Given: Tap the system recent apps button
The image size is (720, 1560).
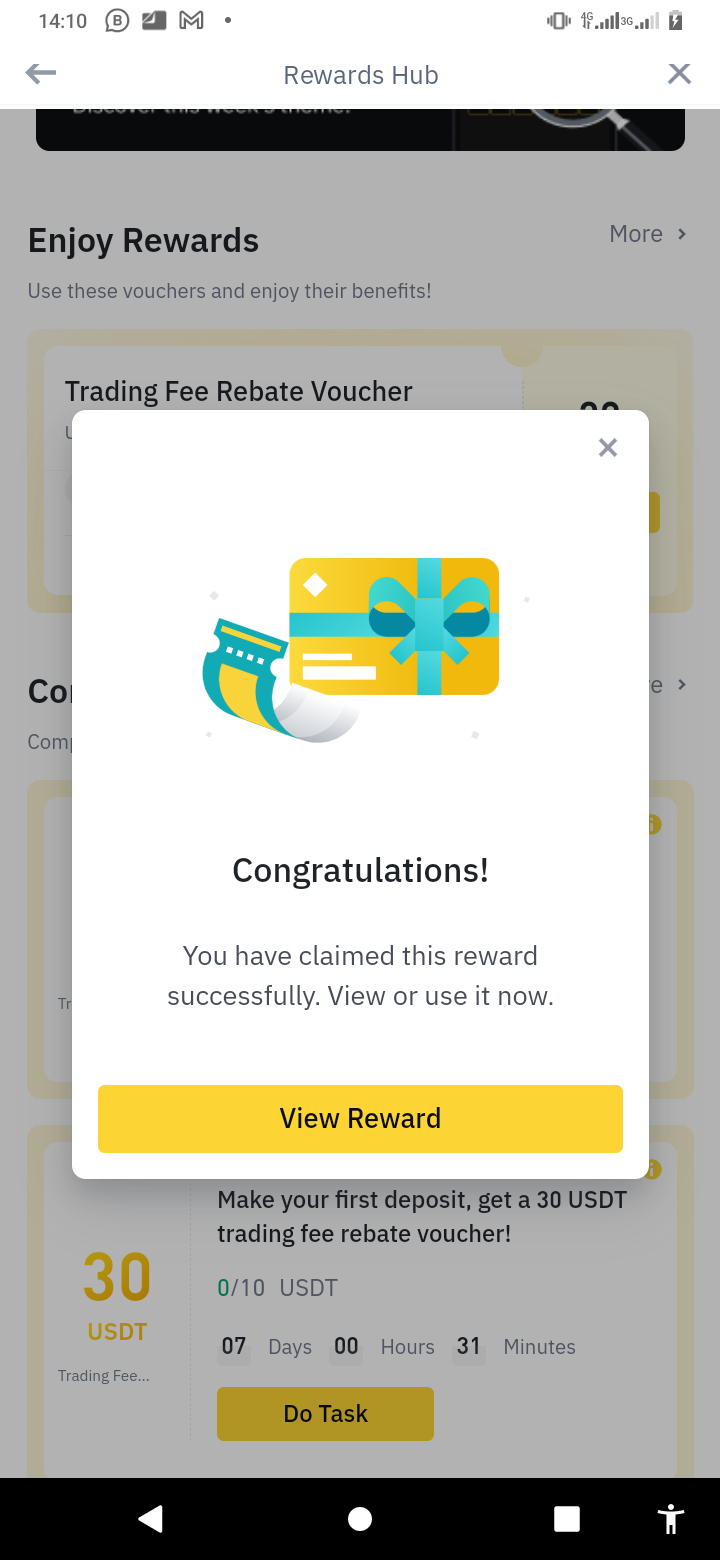Looking at the screenshot, I should click(x=567, y=1519).
